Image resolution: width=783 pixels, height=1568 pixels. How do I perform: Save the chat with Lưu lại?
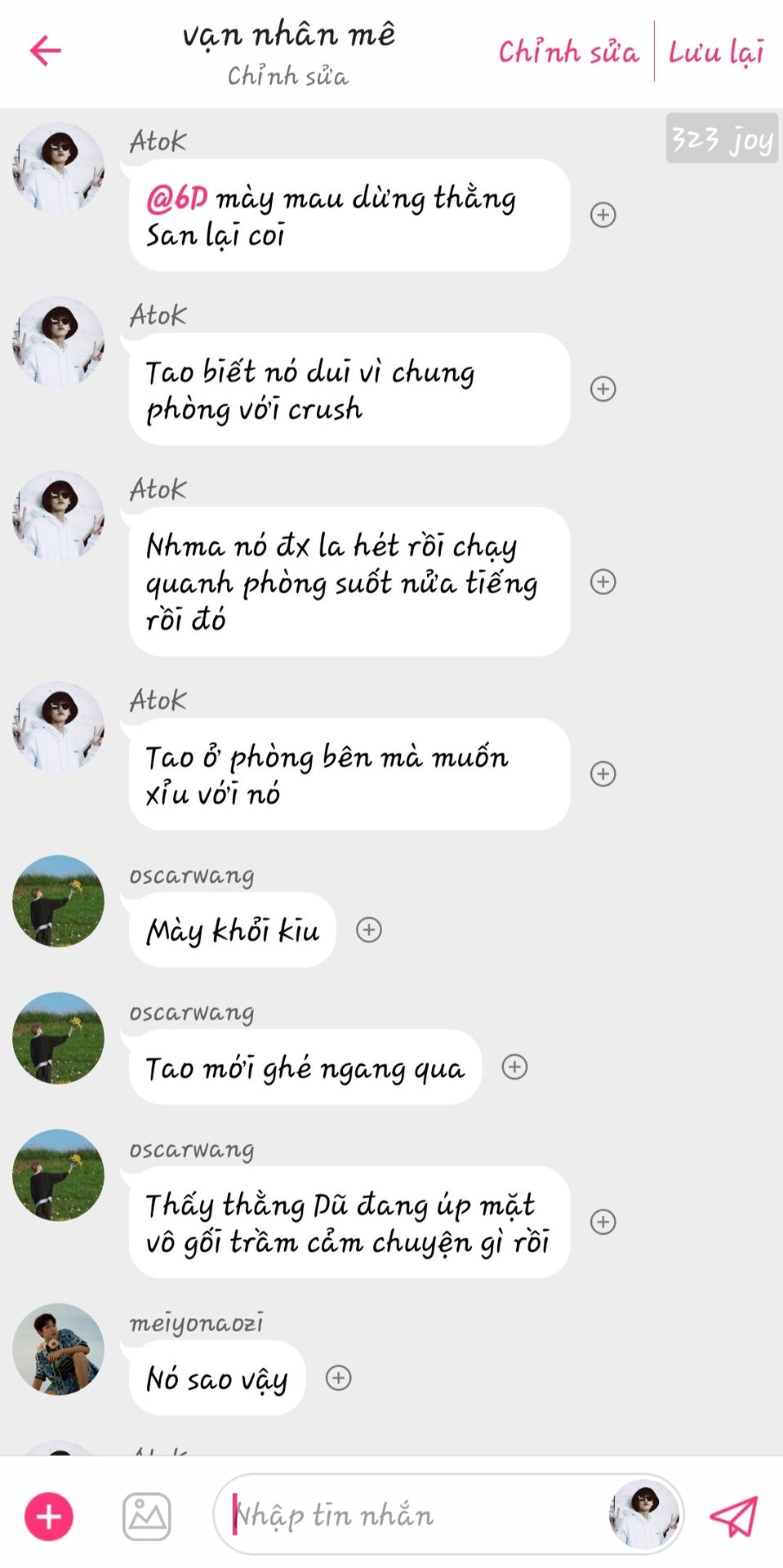[x=716, y=52]
